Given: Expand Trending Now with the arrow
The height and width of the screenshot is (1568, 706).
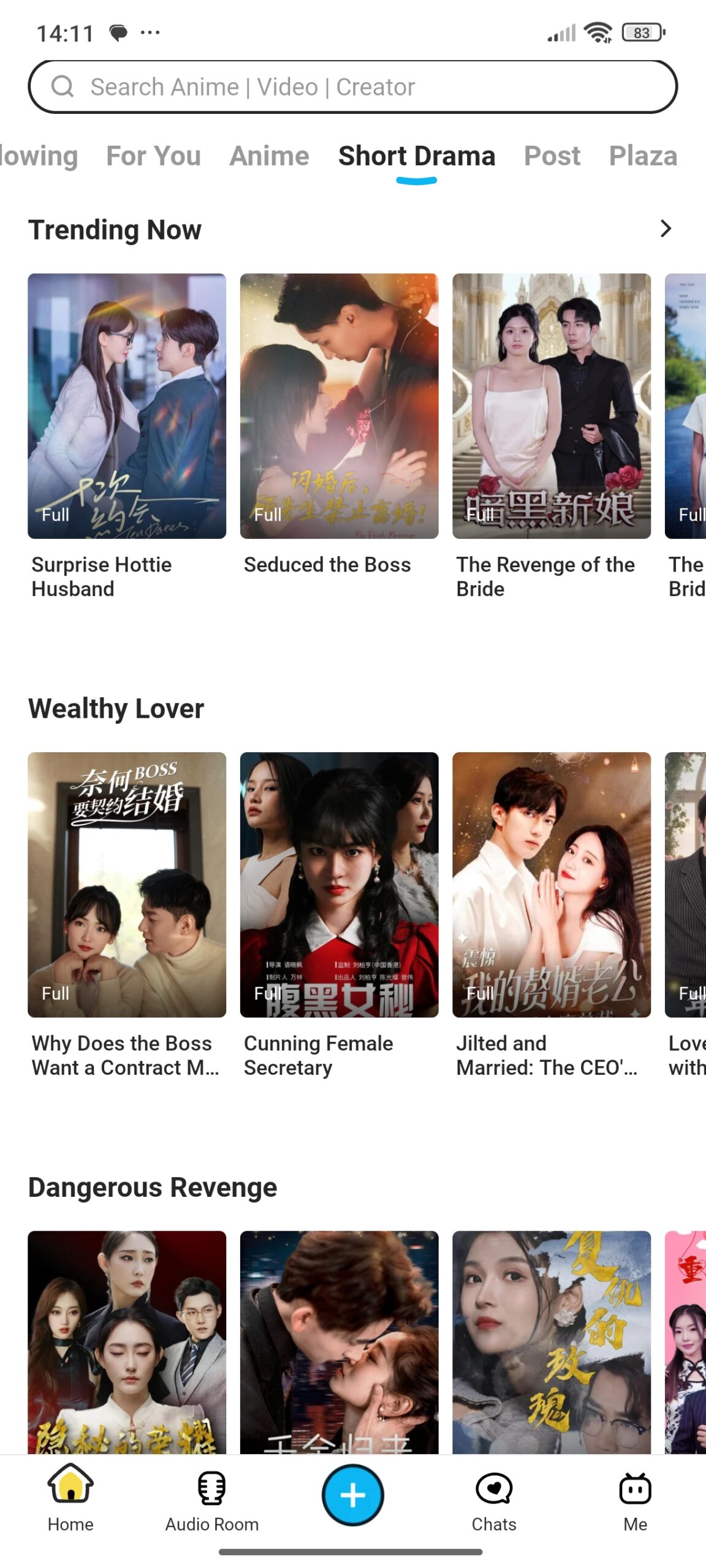Looking at the screenshot, I should [666, 228].
